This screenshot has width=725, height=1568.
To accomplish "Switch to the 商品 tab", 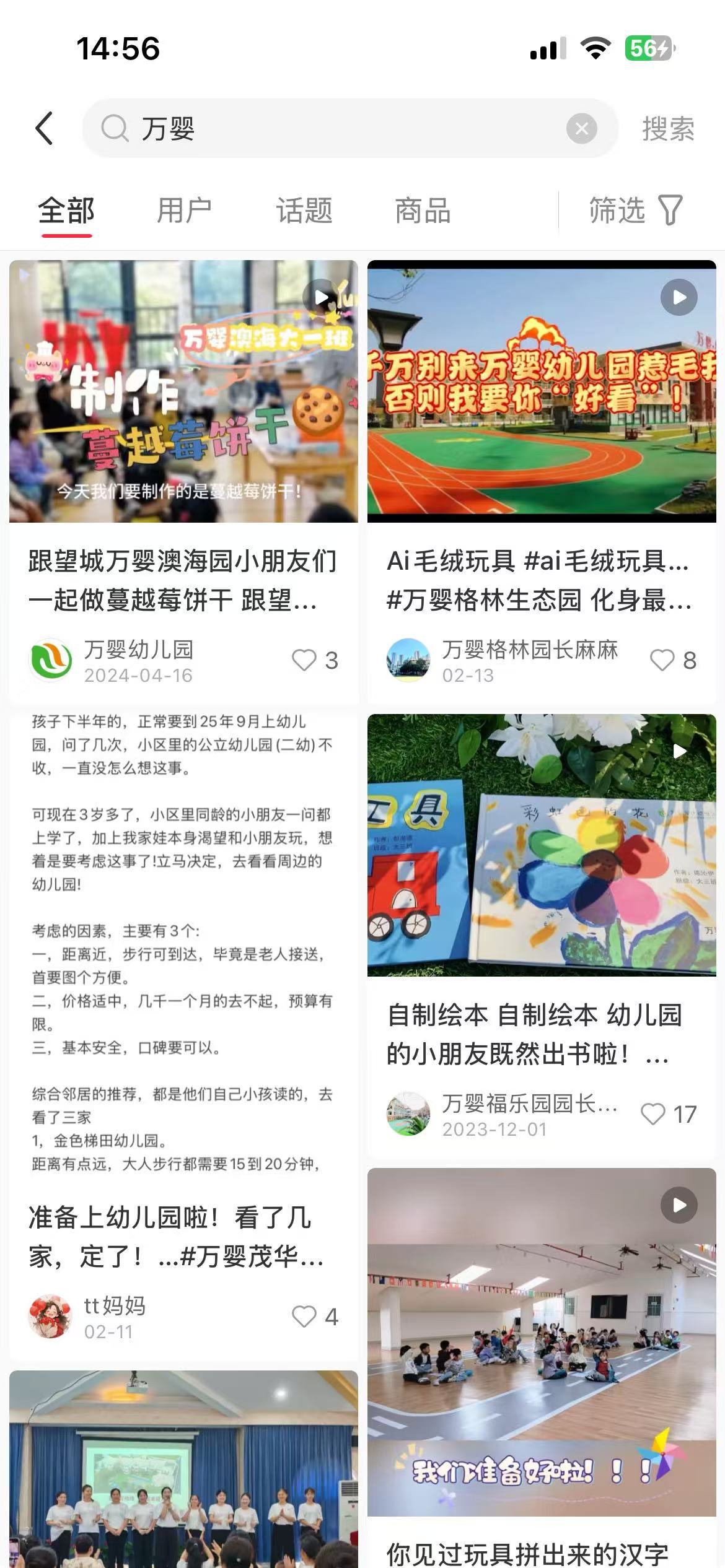I will tap(423, 211).
